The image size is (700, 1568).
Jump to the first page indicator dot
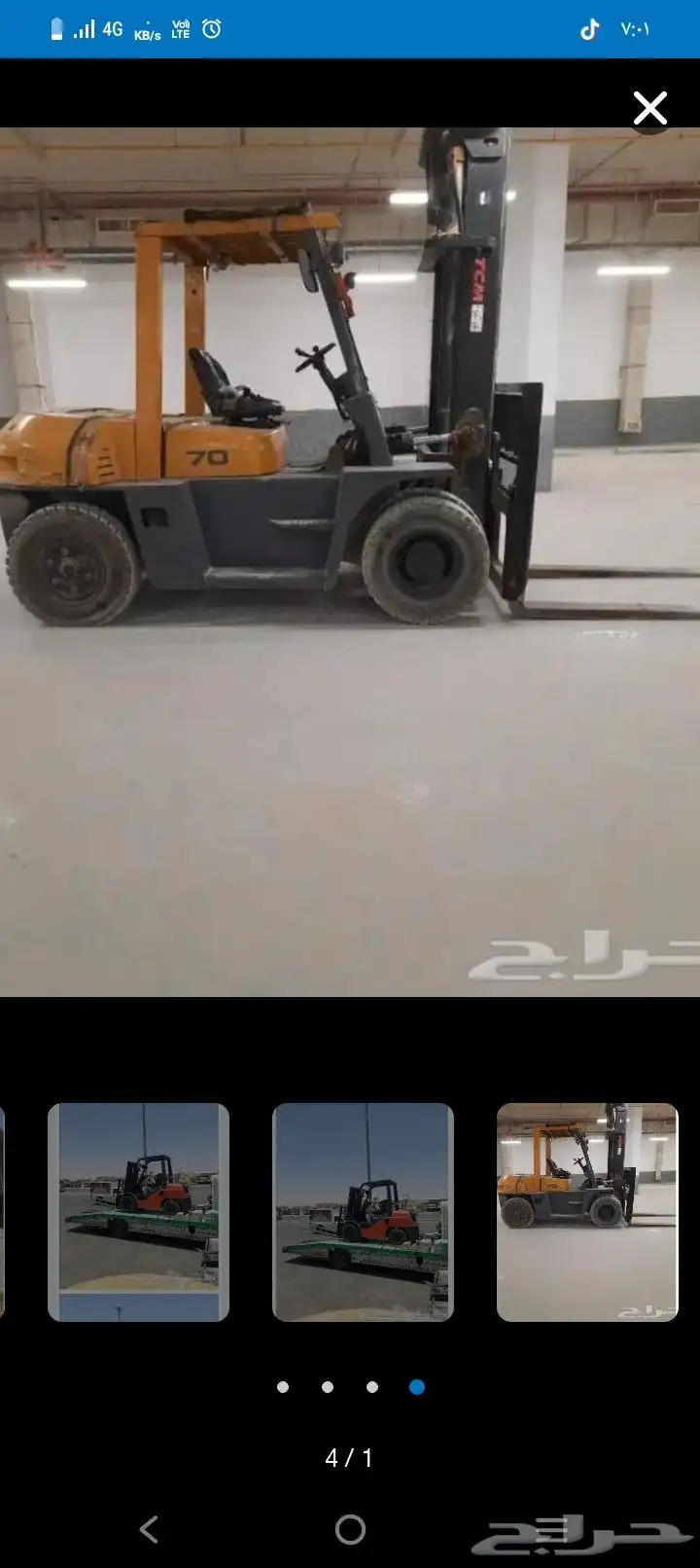pyautogui.click(x=283, y=1387)
